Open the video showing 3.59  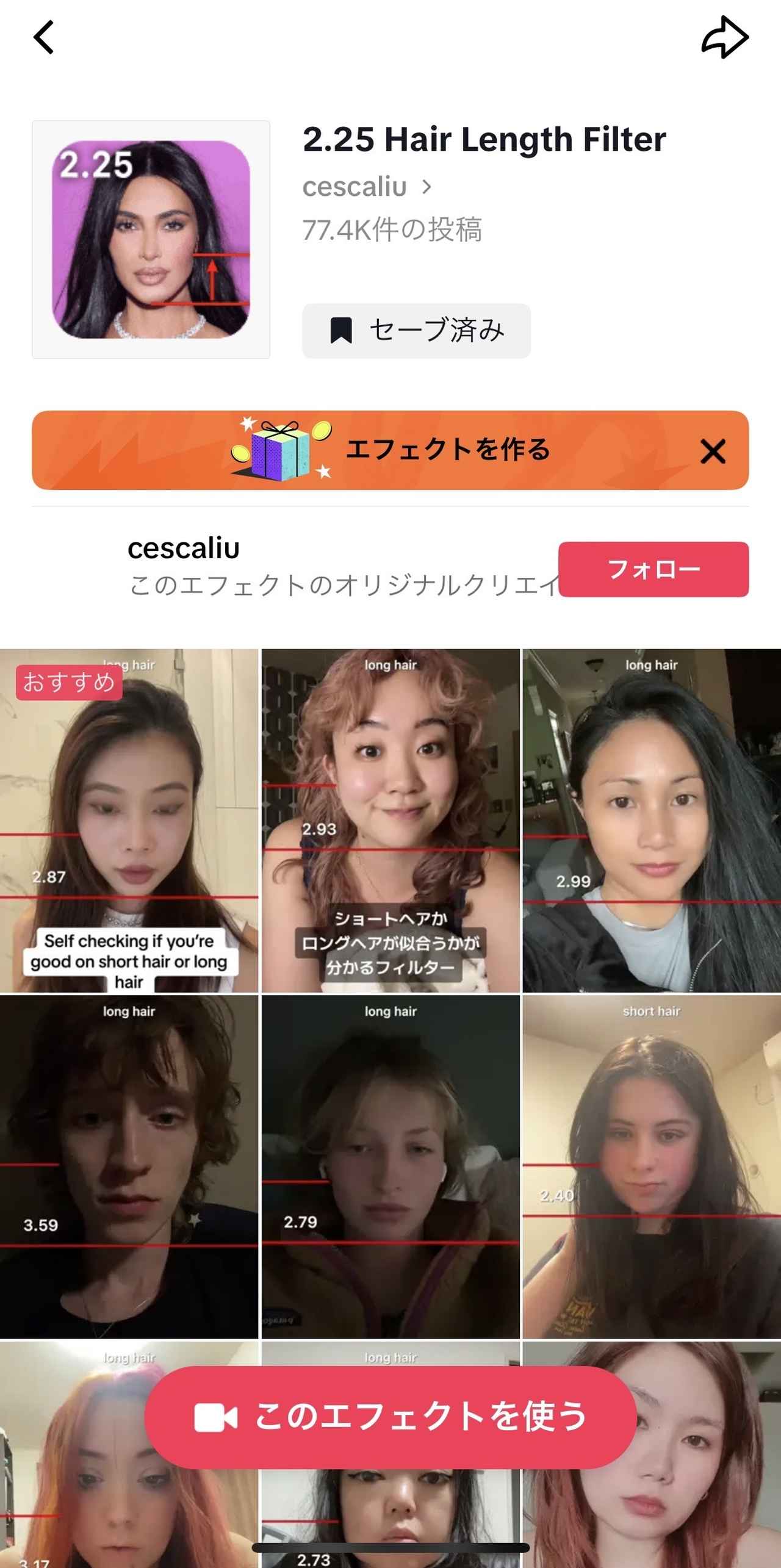(129, 1167)
